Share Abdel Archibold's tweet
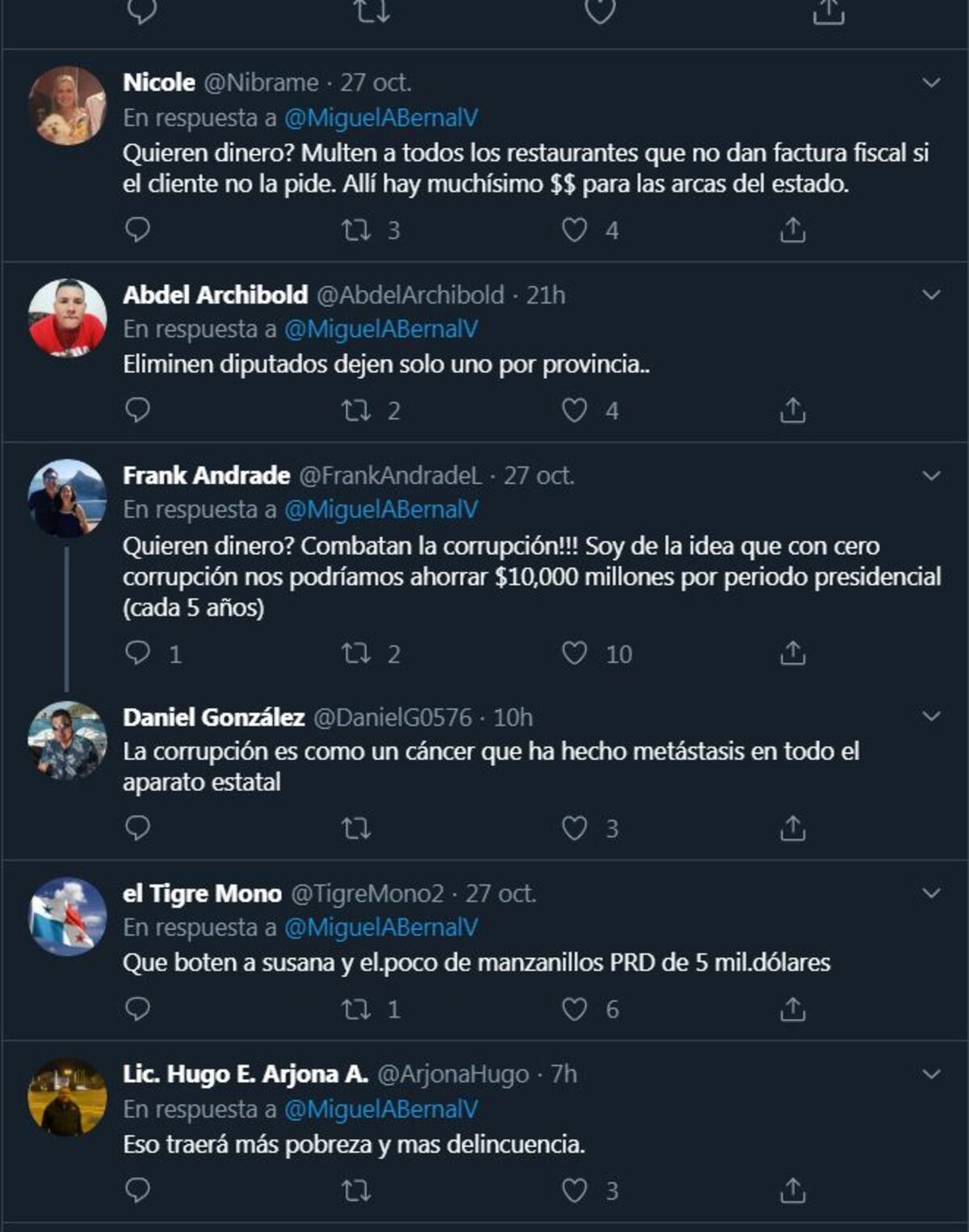The height and width of the screenshot is (1232, 969). 792,410
